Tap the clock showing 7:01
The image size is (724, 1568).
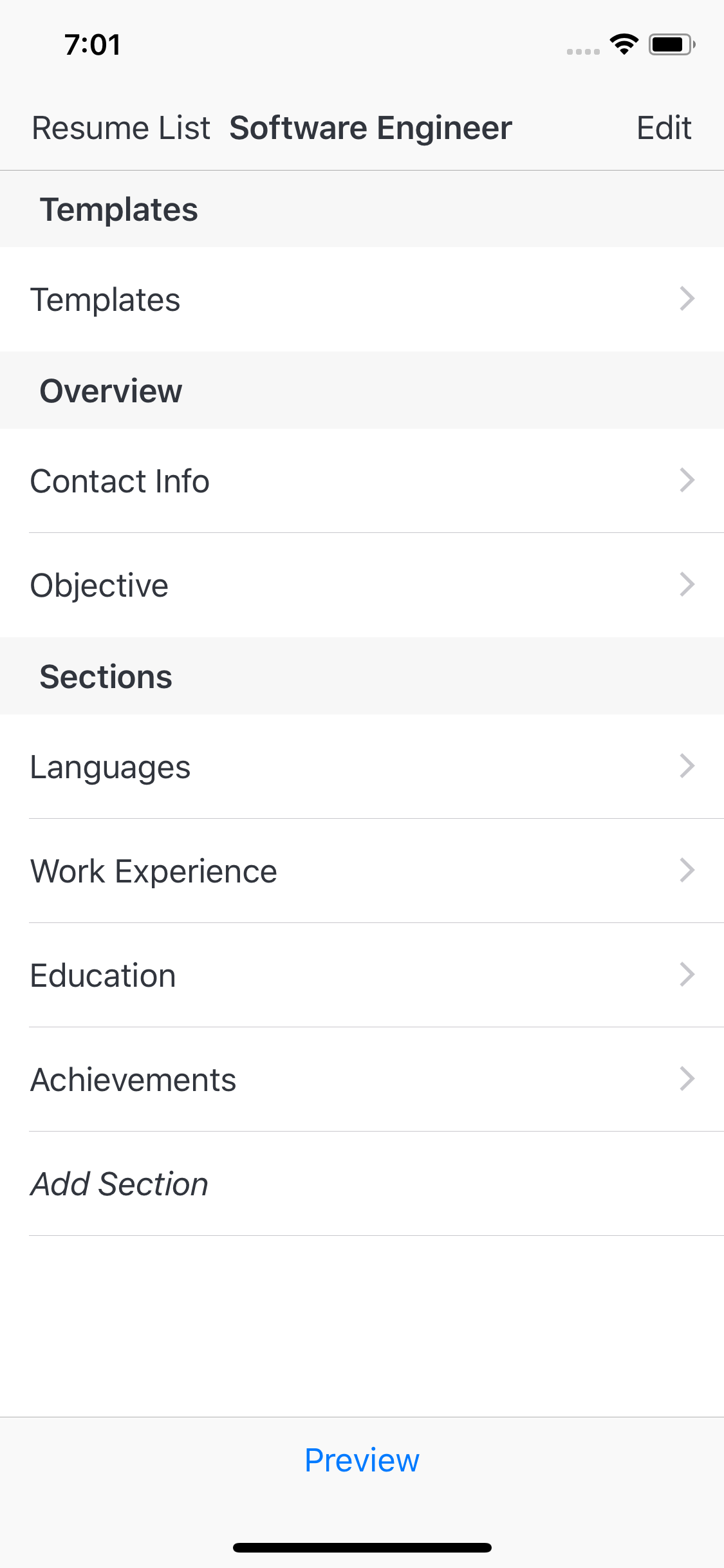tap(92, 44)
